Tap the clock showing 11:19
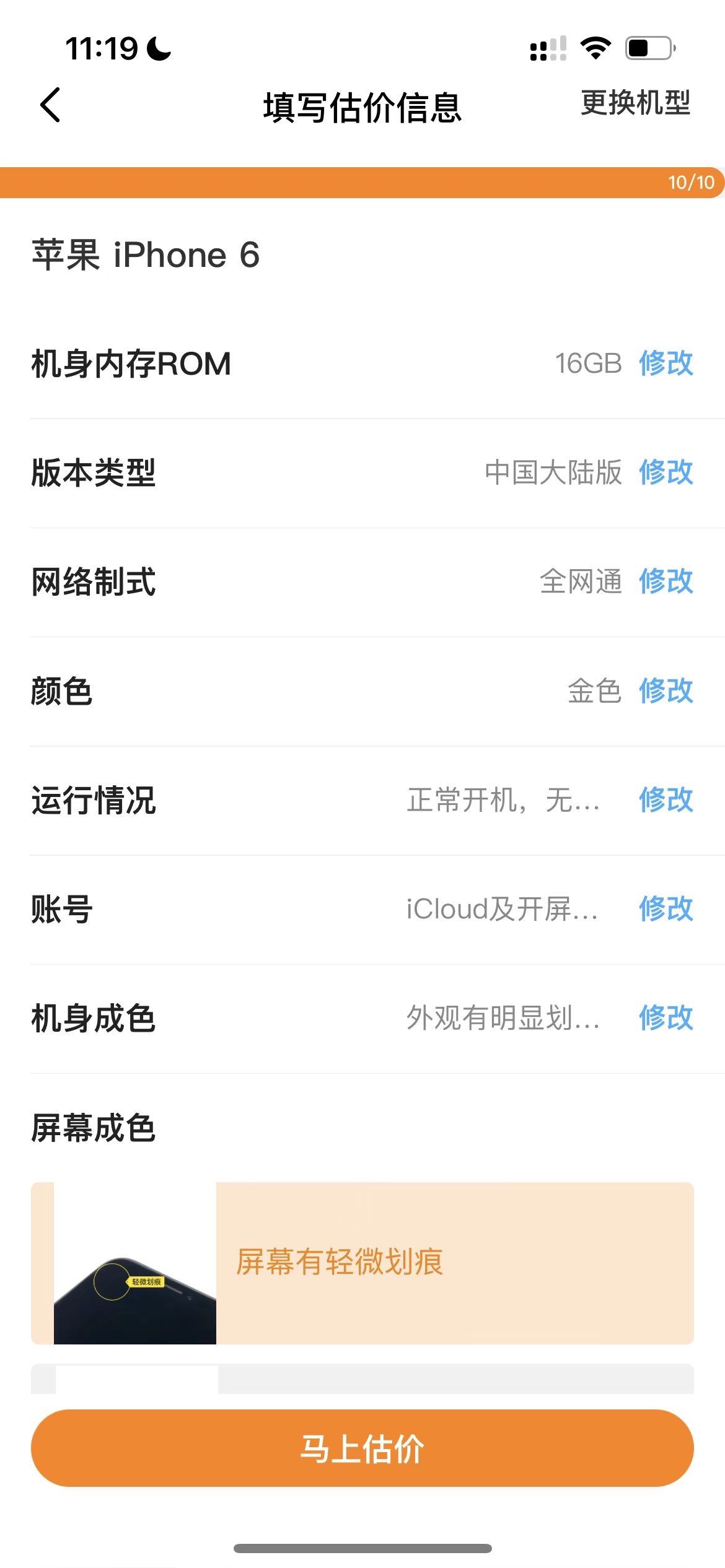 coord(102,47)
